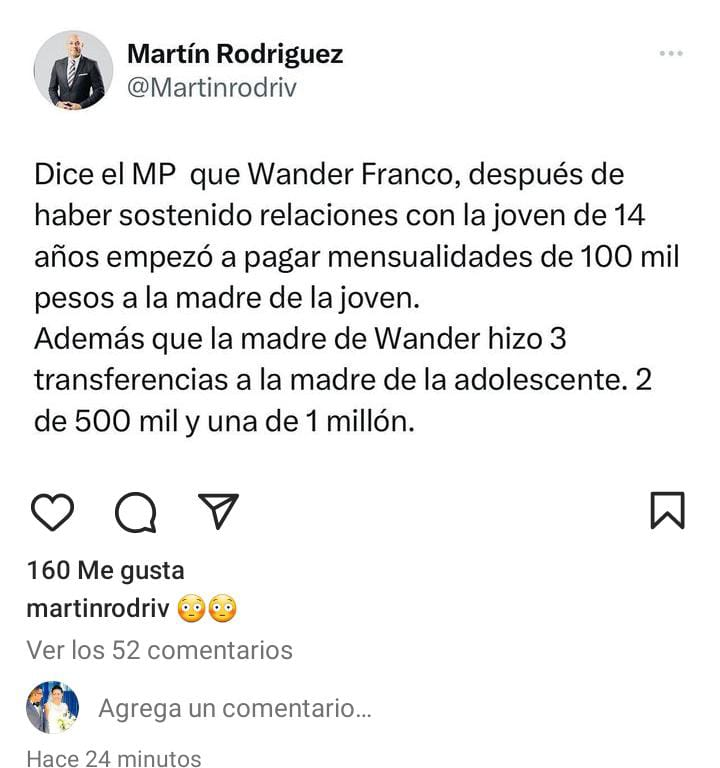Tap the Agrega un comentario field
The image size is (720, 768).
[235, 709]
